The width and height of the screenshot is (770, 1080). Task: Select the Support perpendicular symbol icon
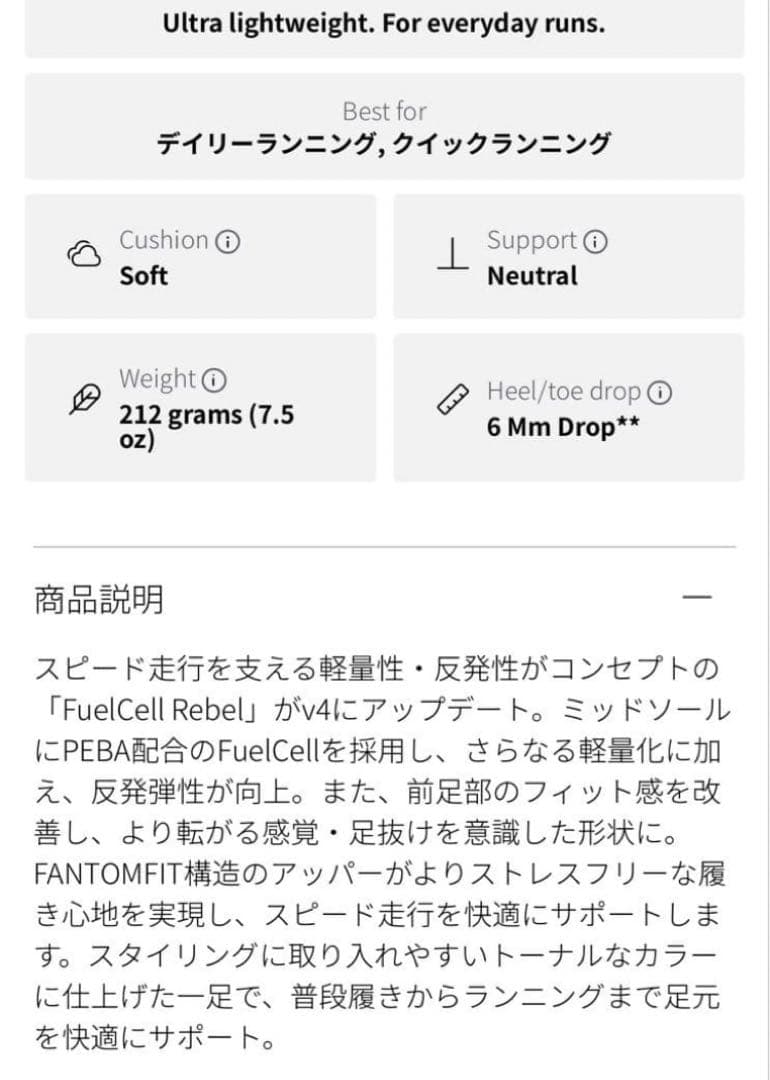[455, 255]
